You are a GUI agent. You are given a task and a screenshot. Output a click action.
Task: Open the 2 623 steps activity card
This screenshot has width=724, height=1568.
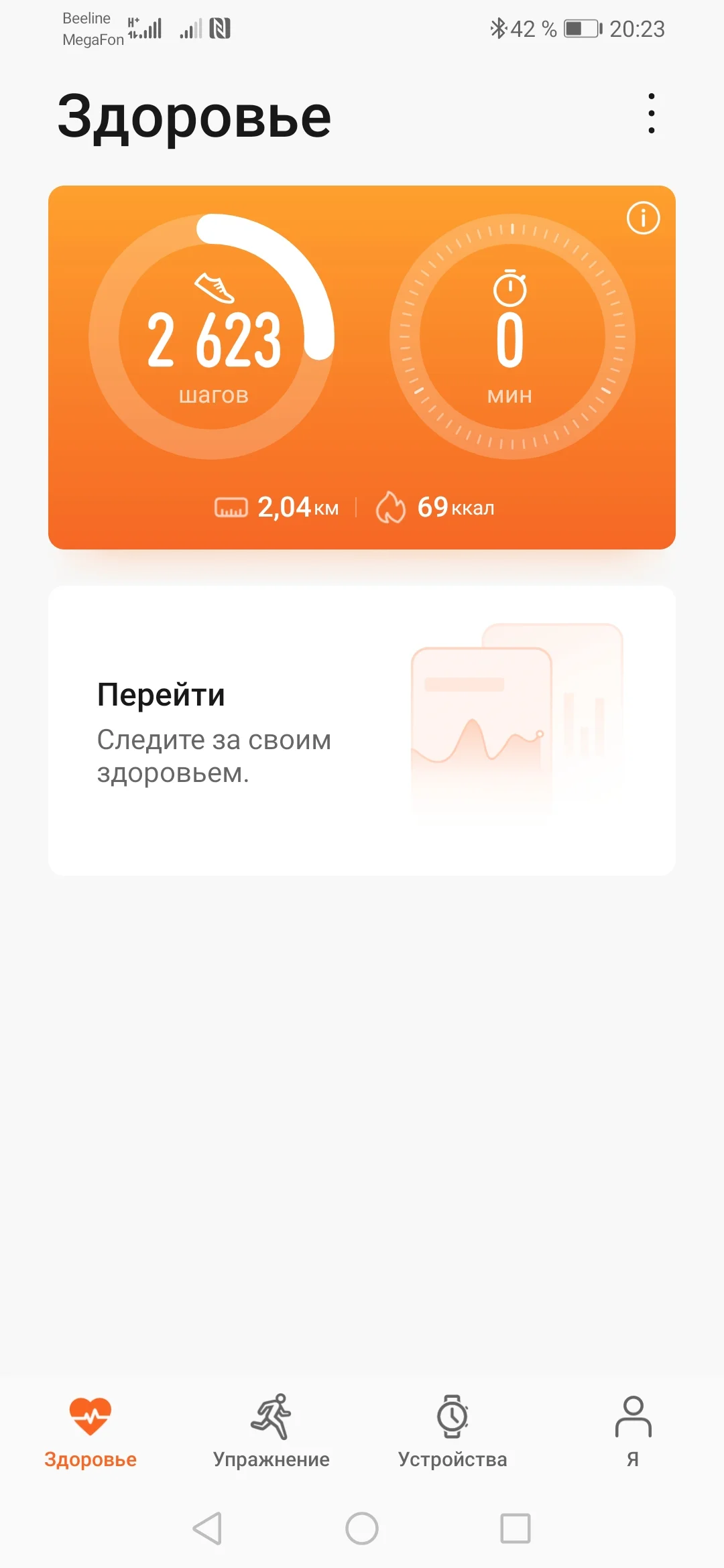coord(212,337)
